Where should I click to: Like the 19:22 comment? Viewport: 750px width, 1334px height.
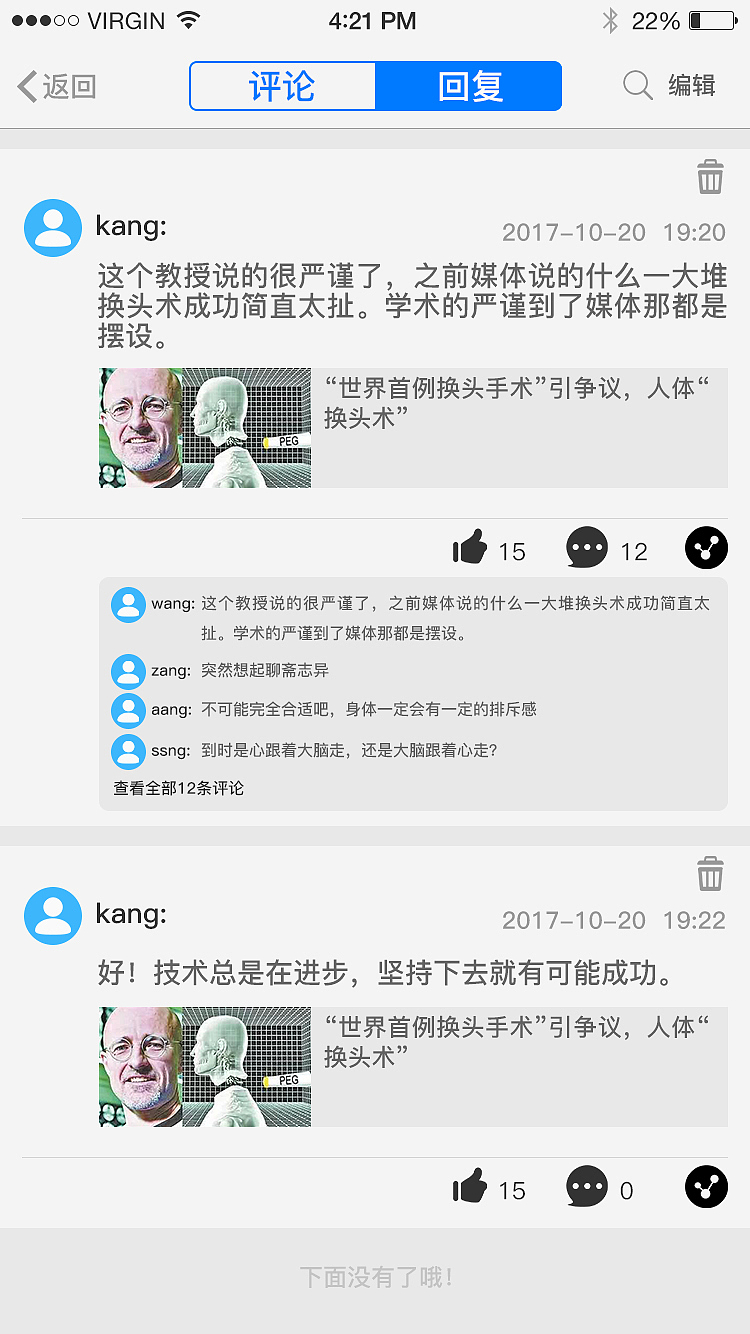click(x=470, y=1187)
